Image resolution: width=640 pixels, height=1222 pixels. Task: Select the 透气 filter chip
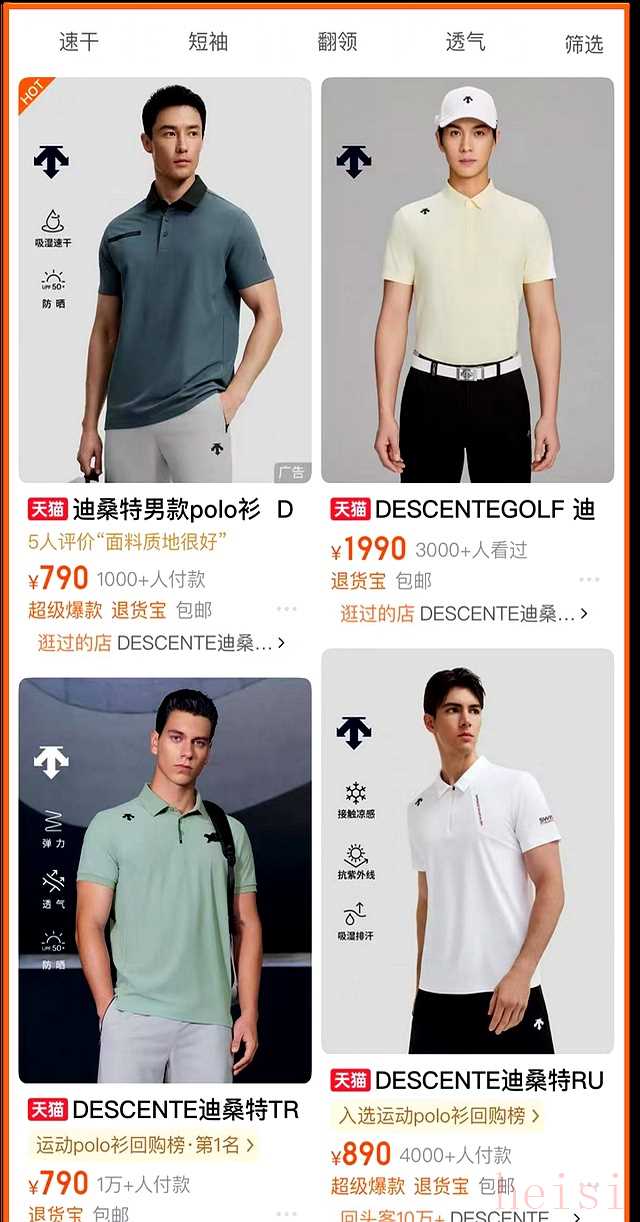tap(465, 42)
